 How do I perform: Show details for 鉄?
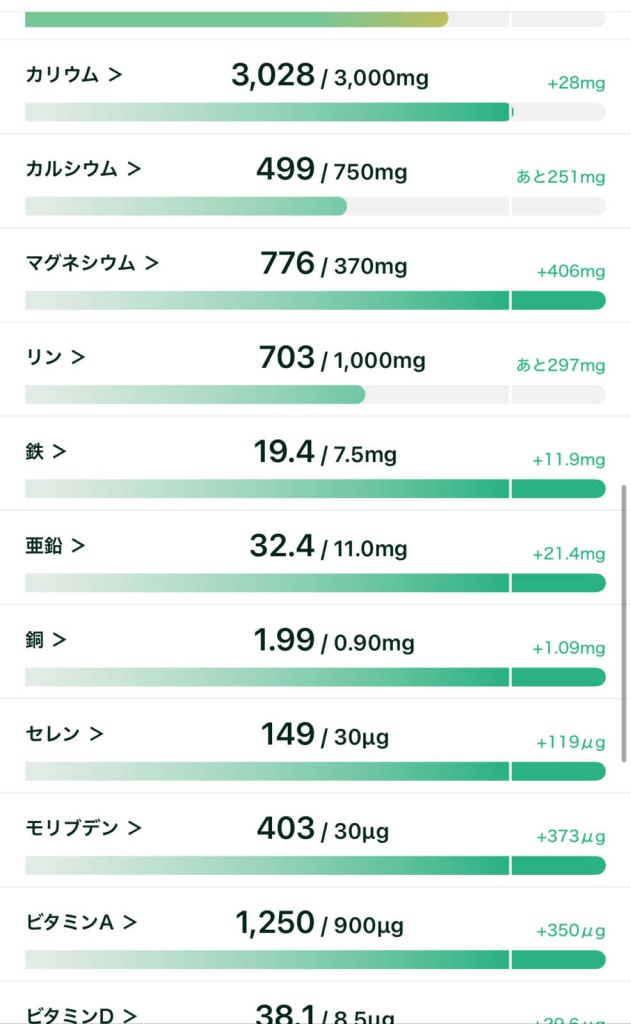[46, 451]
